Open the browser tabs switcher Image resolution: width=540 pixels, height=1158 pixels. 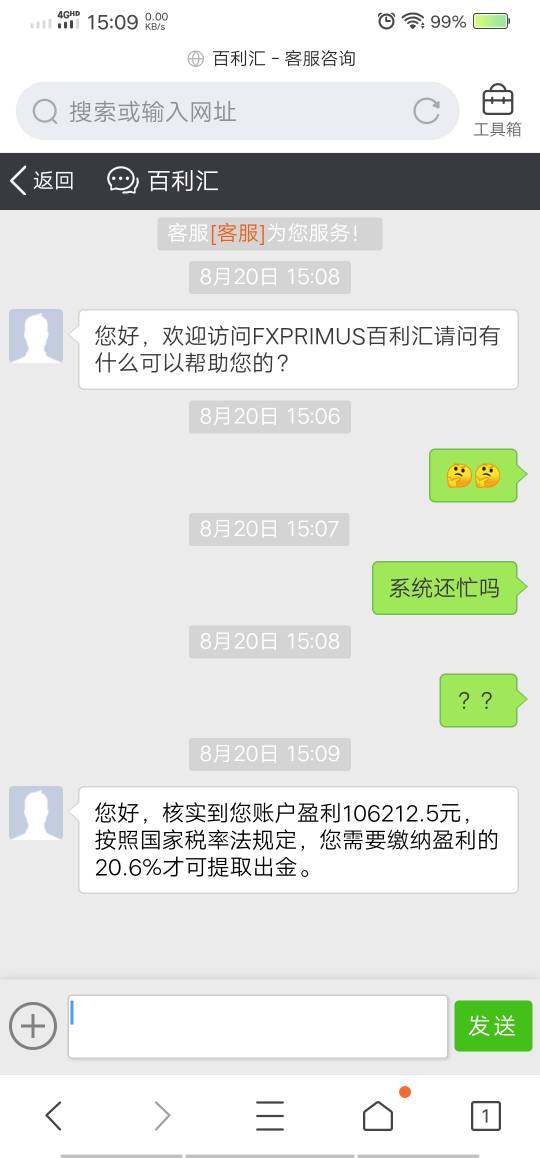click(485, 1116)
